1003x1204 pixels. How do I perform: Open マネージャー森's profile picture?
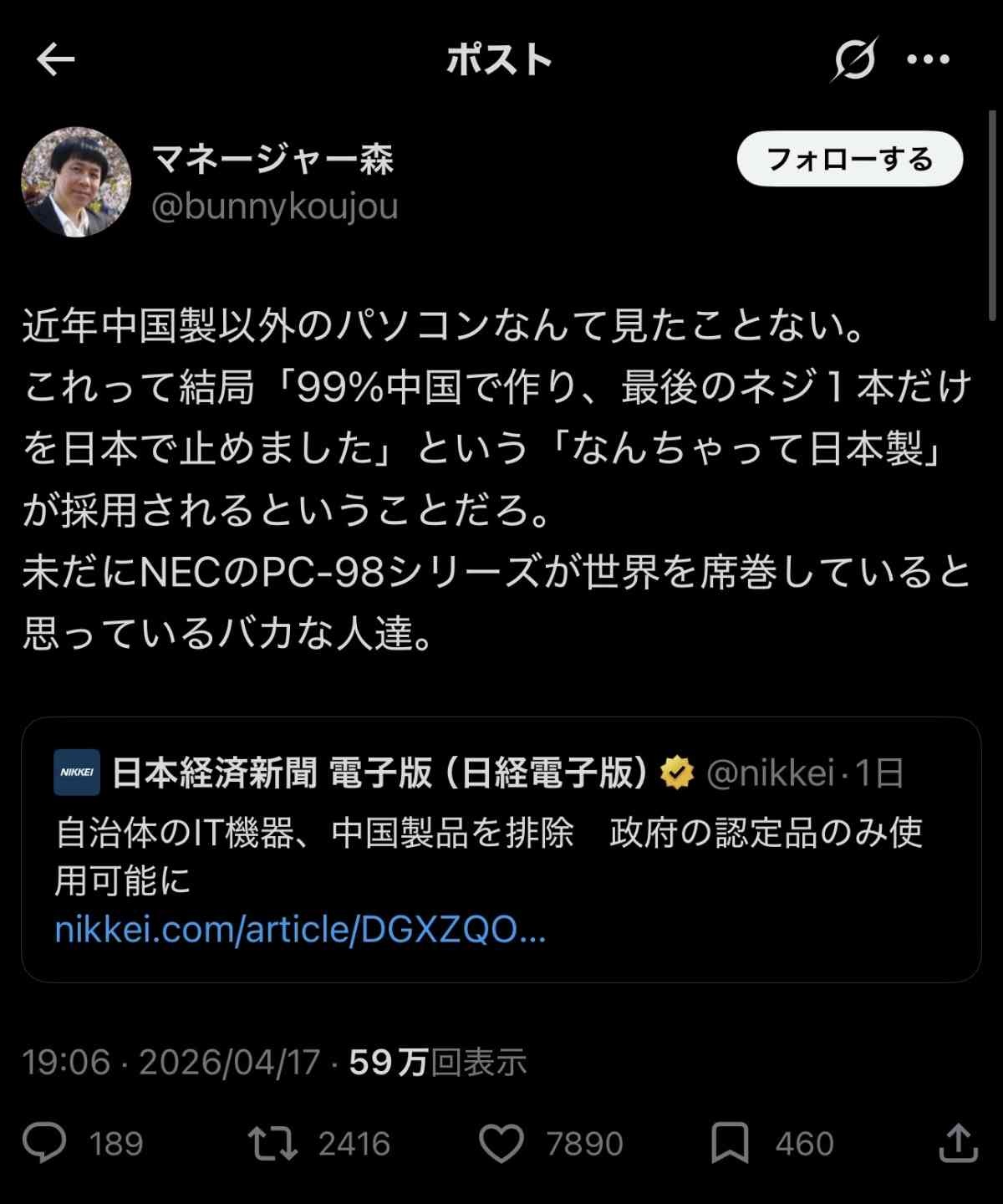76,182
